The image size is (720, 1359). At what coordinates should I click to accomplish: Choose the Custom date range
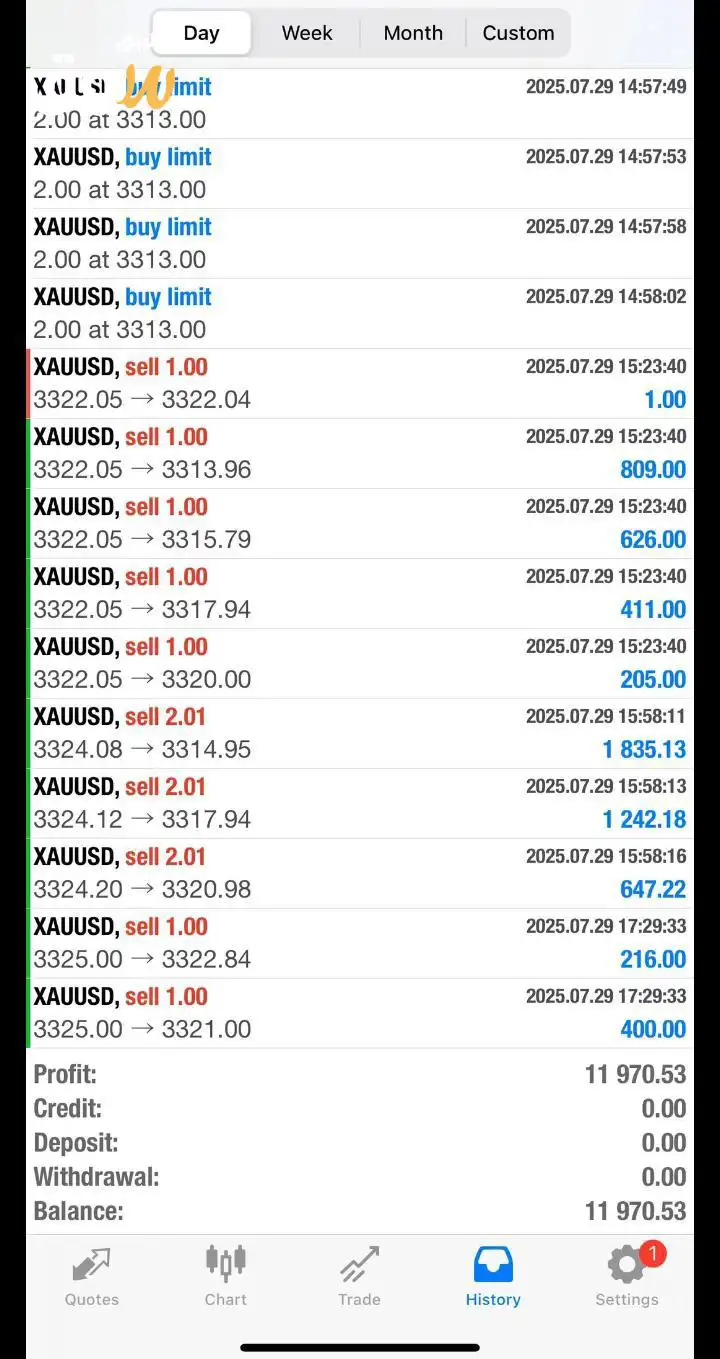pyautogui.click(x=518, y=33)
